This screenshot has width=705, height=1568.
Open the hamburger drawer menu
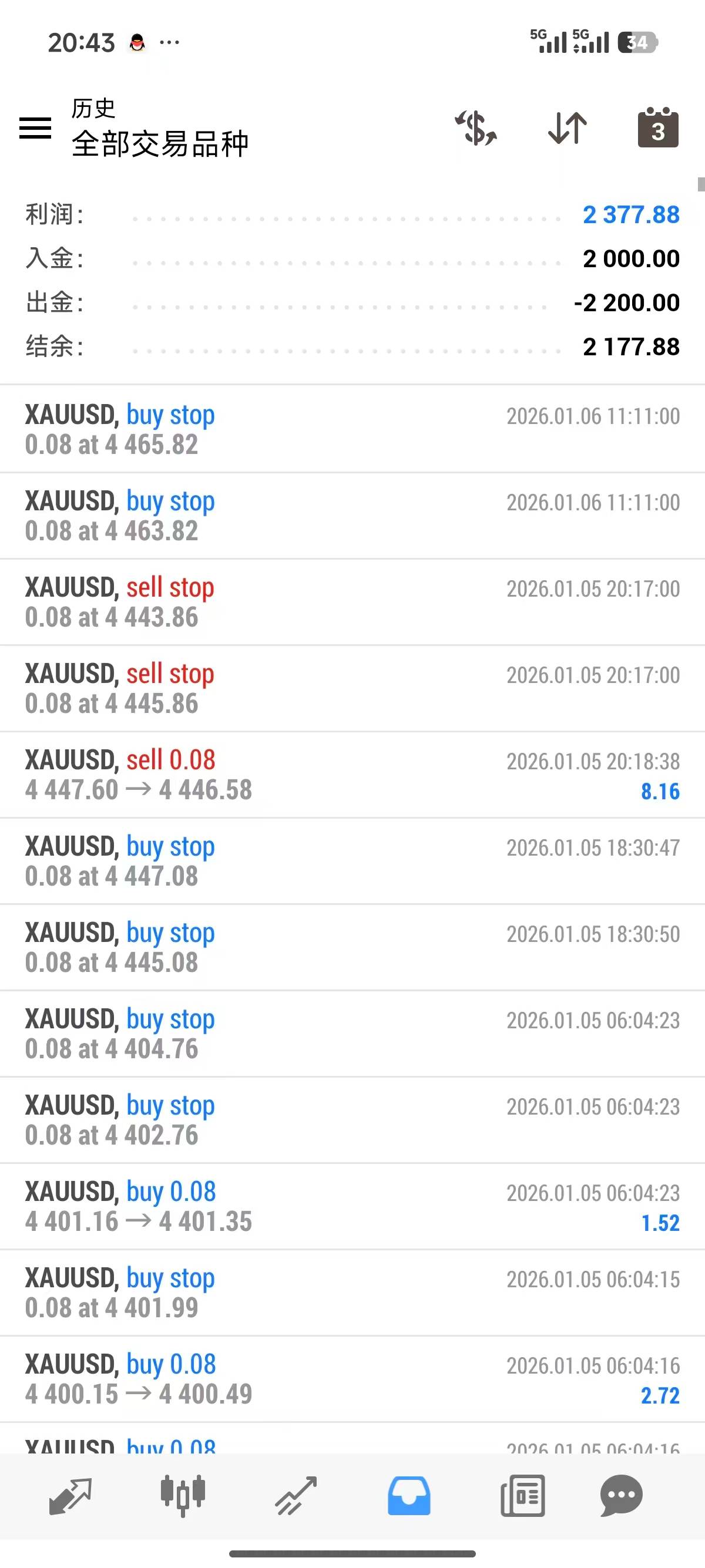(x=35, y=128)
